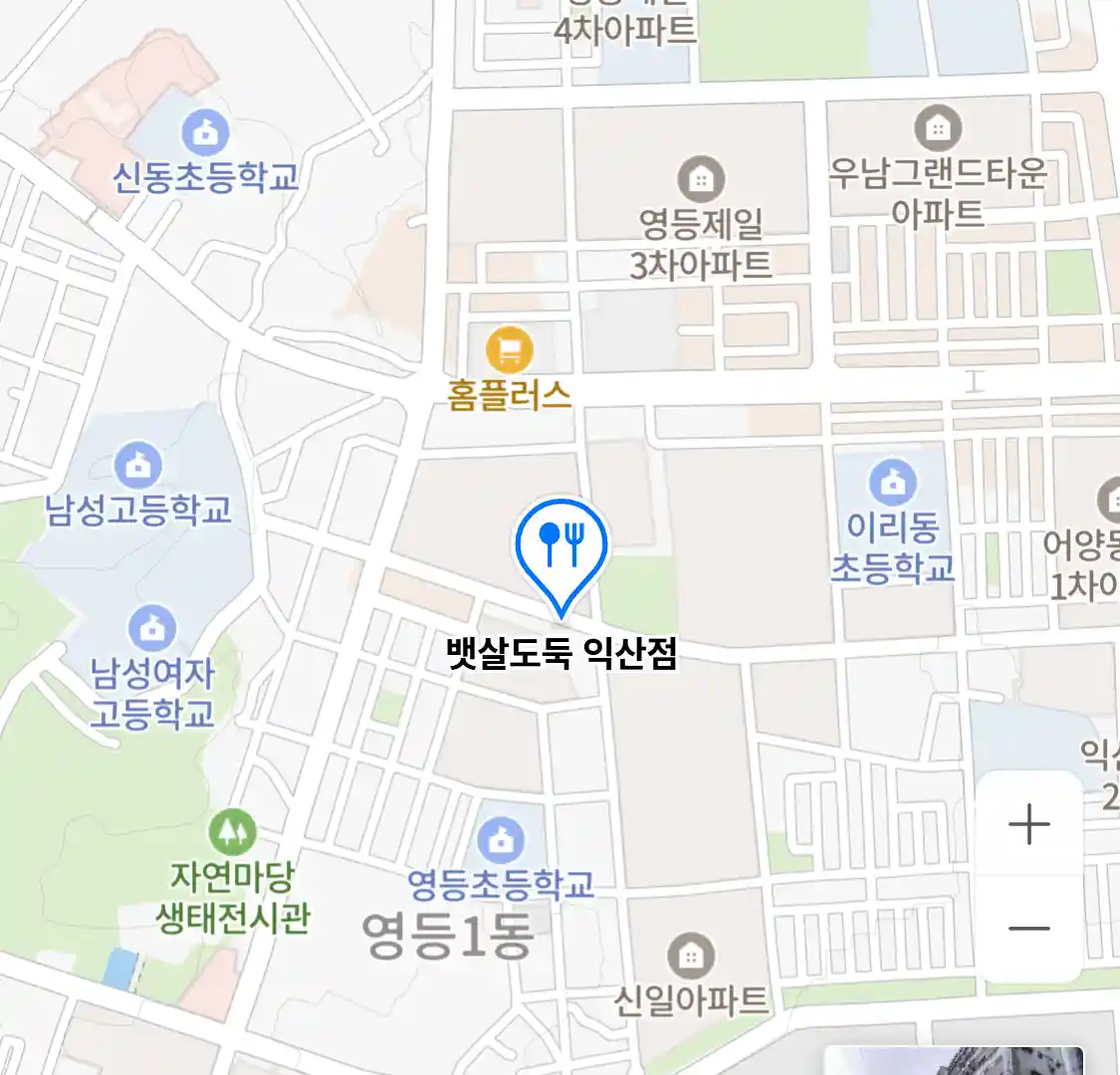Open the 신동초등학교 school marker
Image resolution: width=1120 pixels, height=1075 pixels.
(206, 132)
